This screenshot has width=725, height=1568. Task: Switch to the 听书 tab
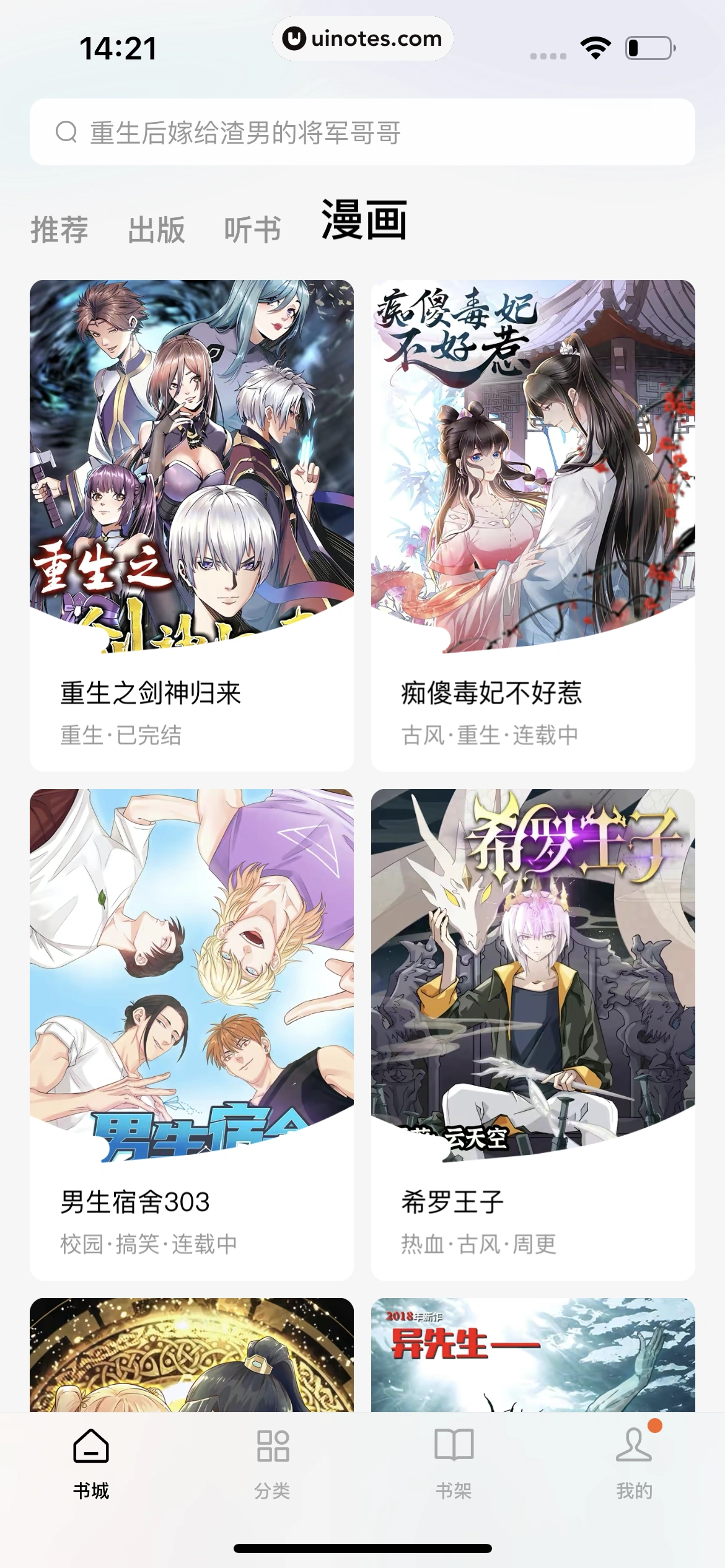coord(252,230)
